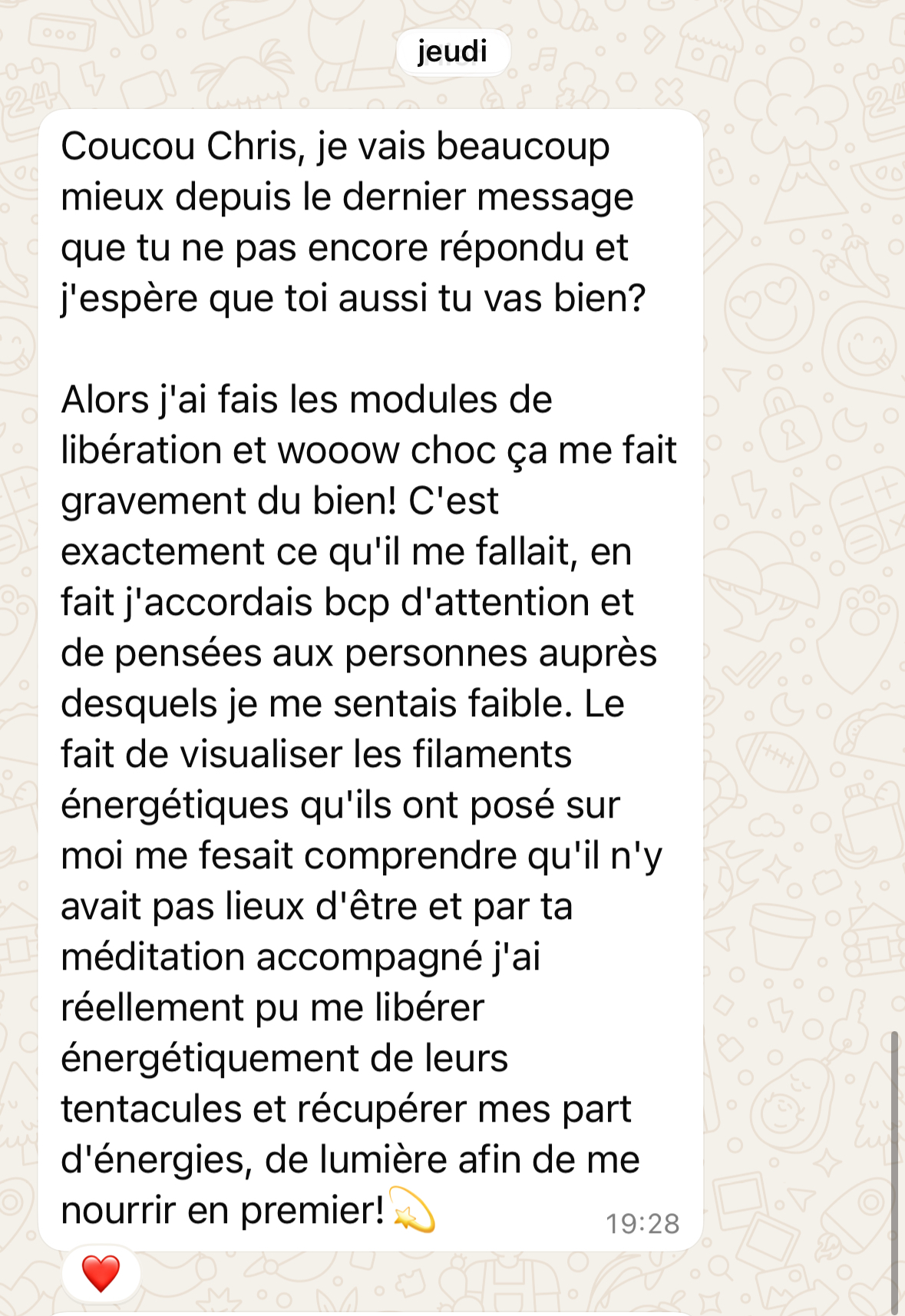905x1316 pixels.
Task: Open the red heart reaction under the message
Action: point(101,1273)
